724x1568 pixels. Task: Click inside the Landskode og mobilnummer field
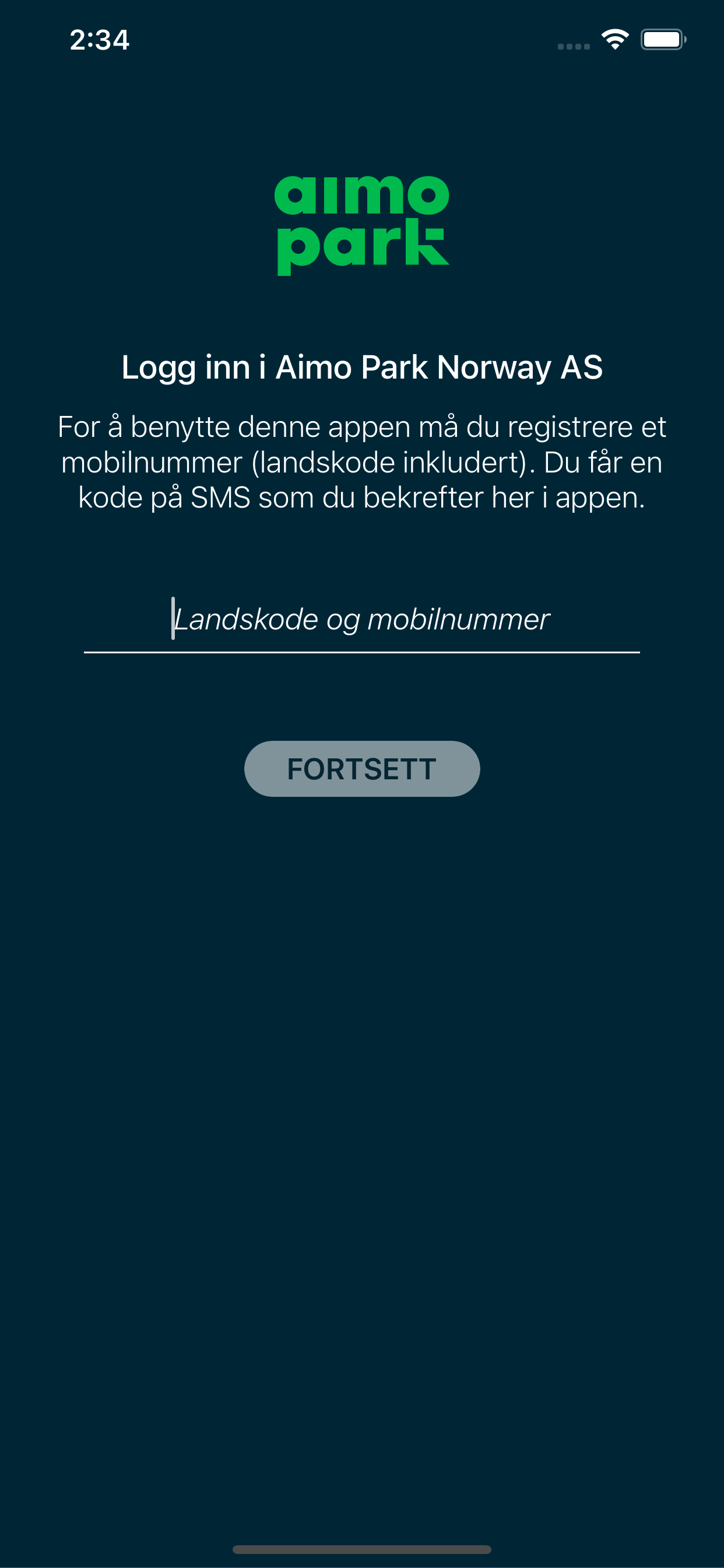361,619
